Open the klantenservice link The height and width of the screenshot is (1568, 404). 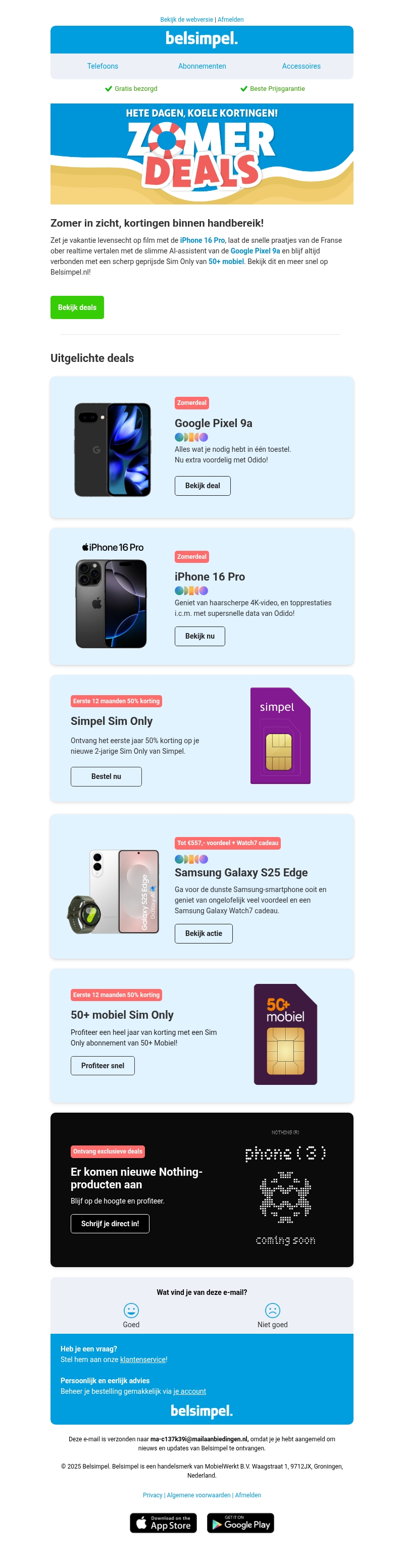(x=142, y=1360)
